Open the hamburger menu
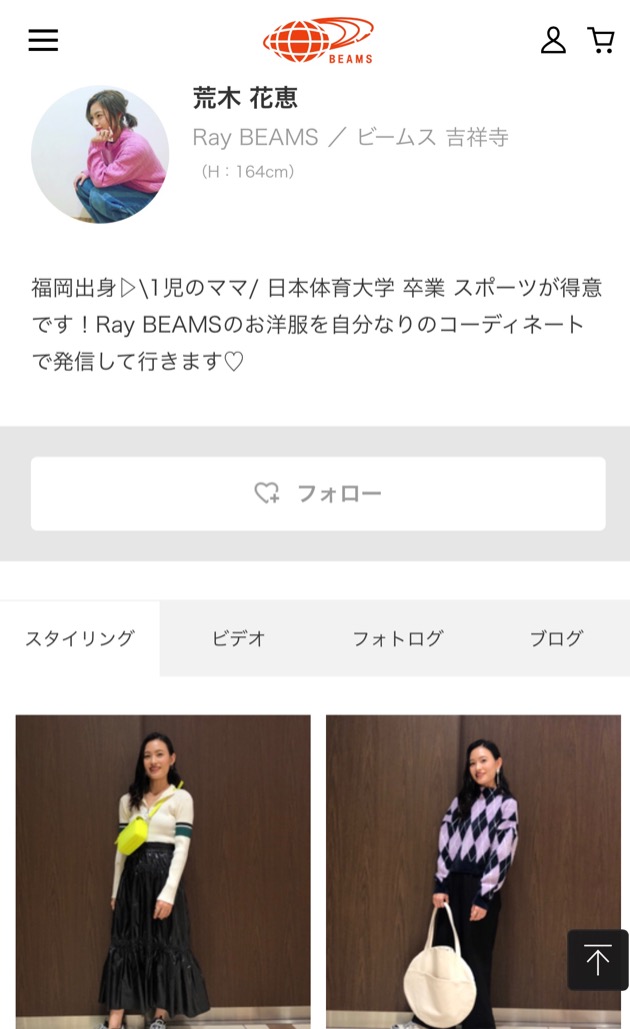The image size is (630, 1029). point(43,40)
